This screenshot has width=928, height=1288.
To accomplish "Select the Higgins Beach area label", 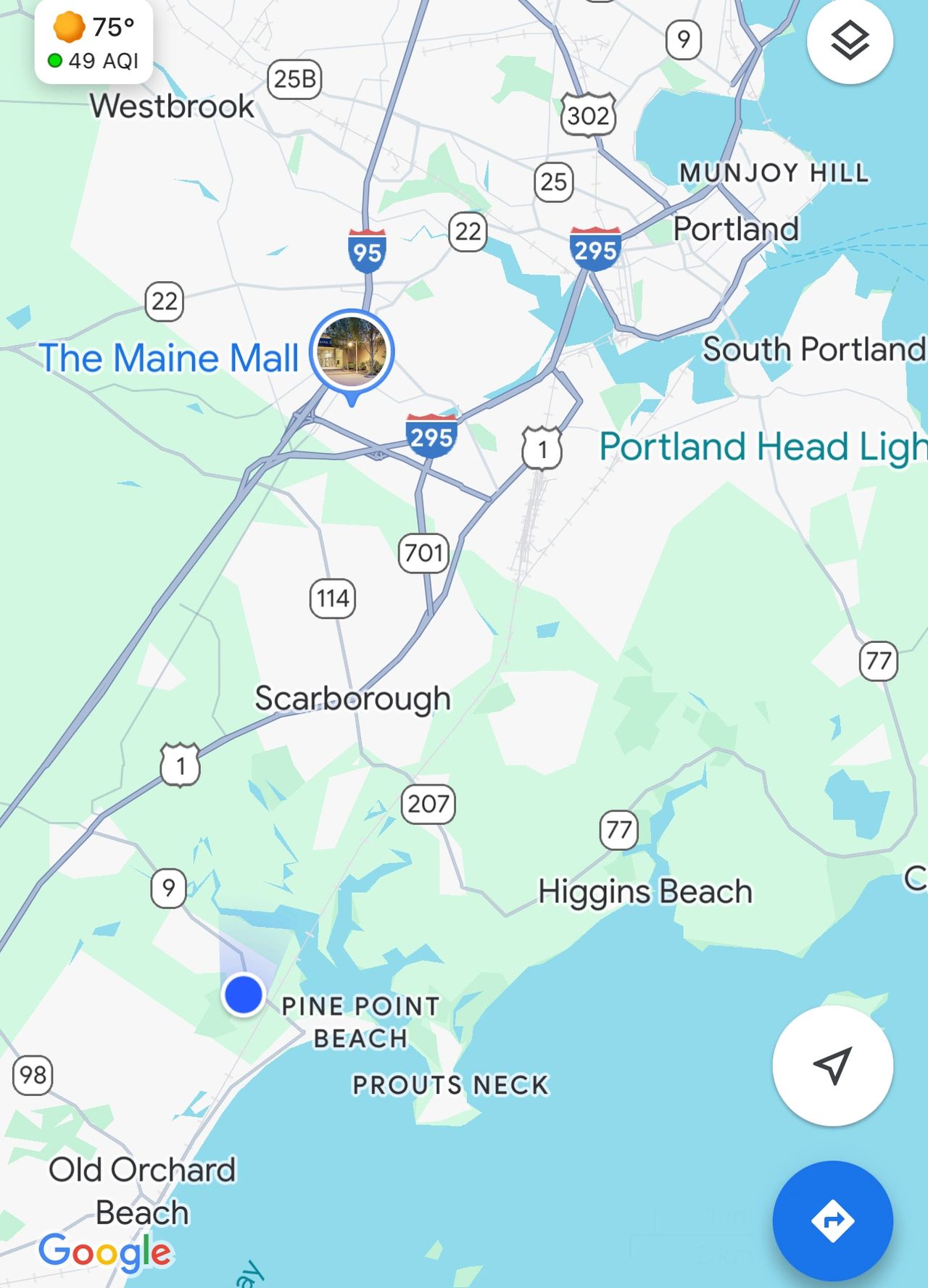I will pos(646,892).
